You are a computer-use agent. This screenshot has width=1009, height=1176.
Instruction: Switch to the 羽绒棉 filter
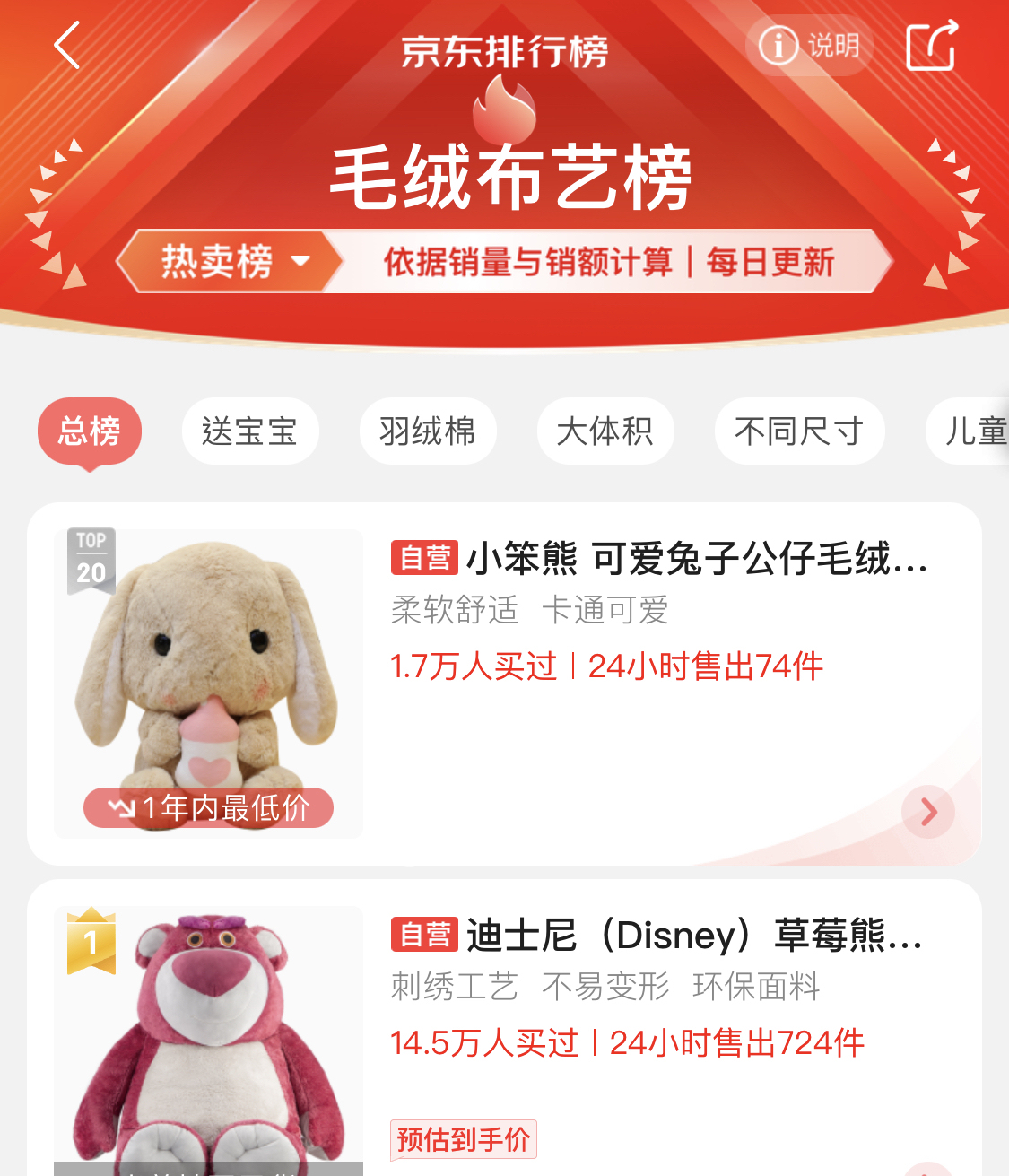click(x=427, y=431)
